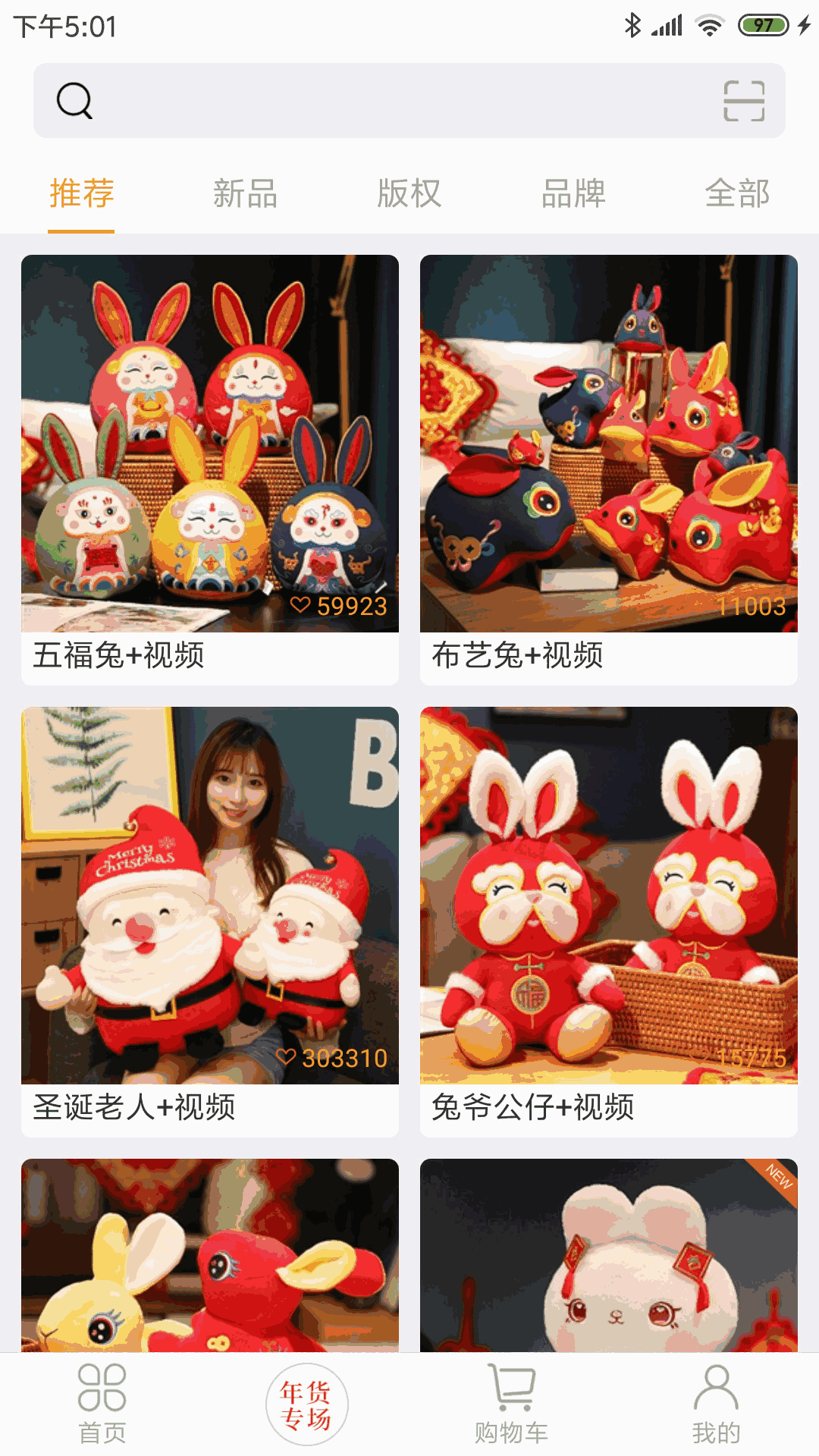Switch to the 新品 tab
Image resolution: width=819 pixels, height=1456 pixels.
pos(245,193)
